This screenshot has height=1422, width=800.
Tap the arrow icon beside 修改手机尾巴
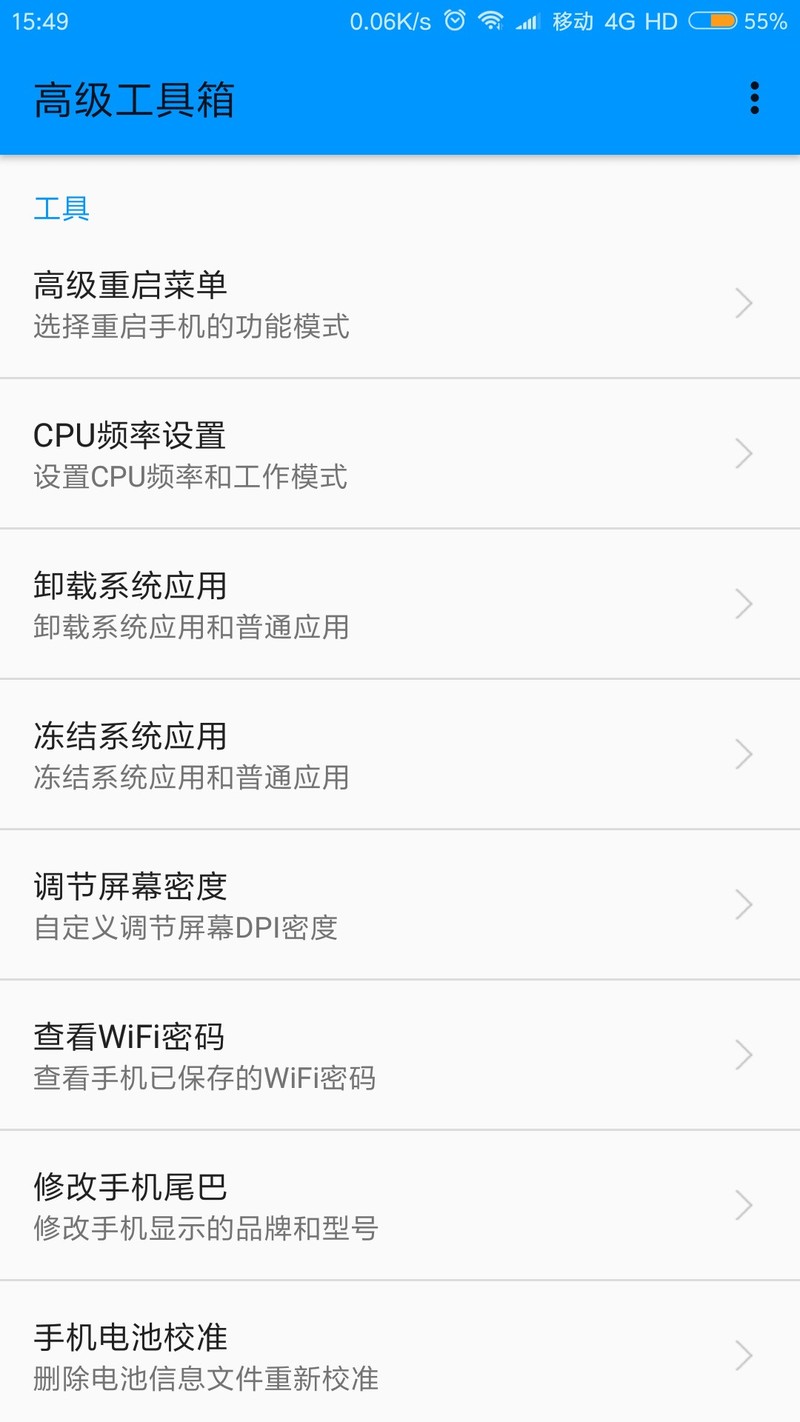tap(742, 1205)
